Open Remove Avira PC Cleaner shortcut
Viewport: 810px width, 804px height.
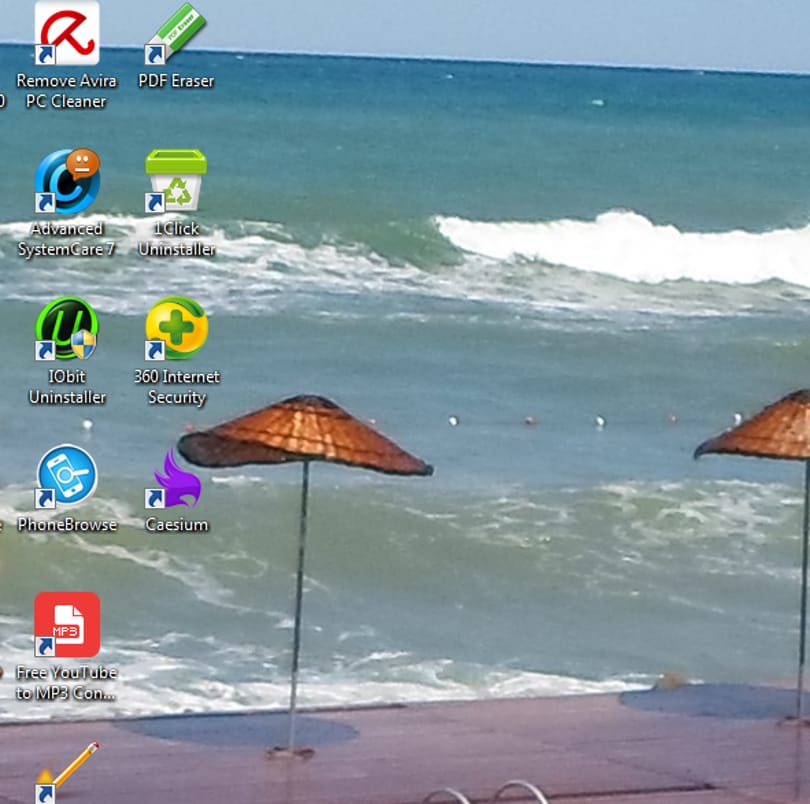tap(66, 33)
